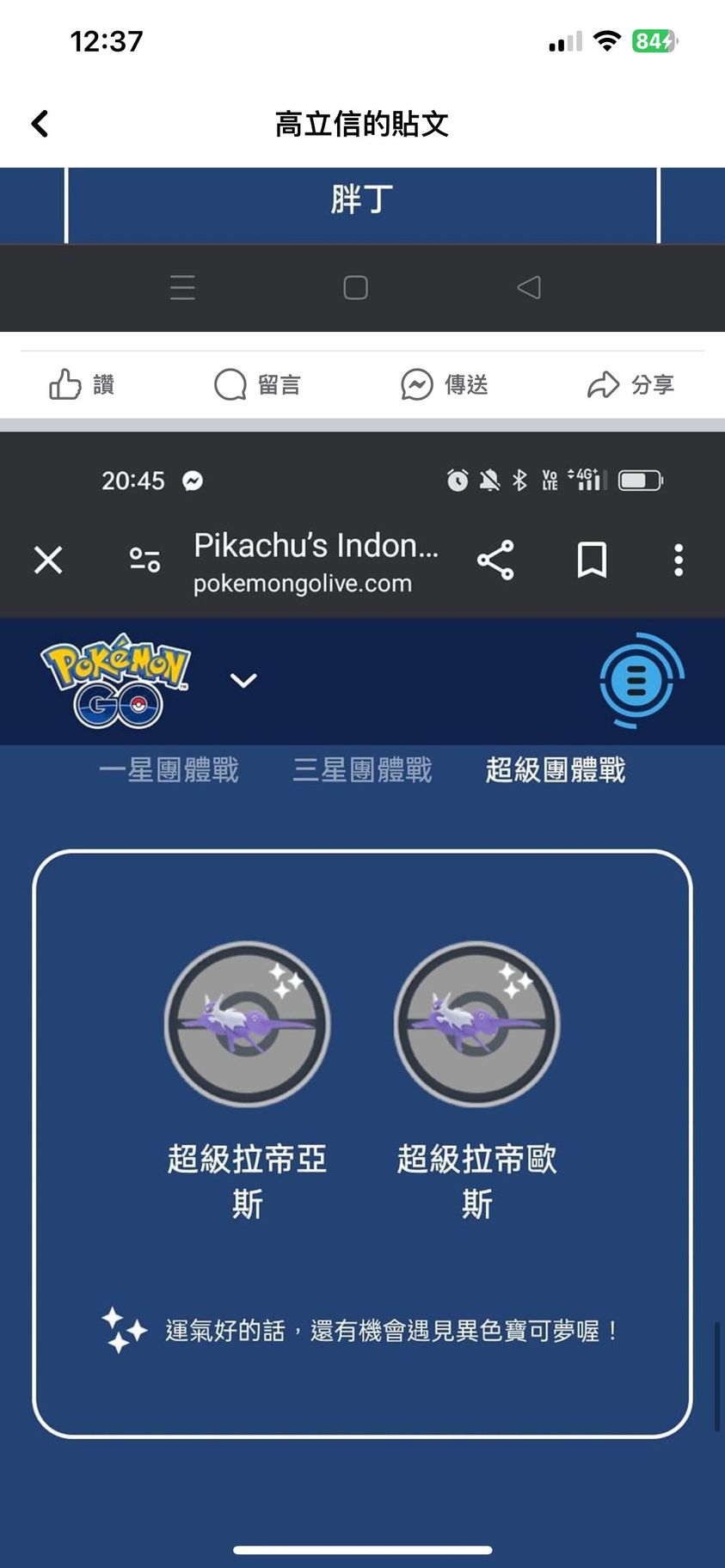This screenshot has width=725, height=1568.
Task: Open the post photo showing 超級團體戰
Action: point(362,1032)
